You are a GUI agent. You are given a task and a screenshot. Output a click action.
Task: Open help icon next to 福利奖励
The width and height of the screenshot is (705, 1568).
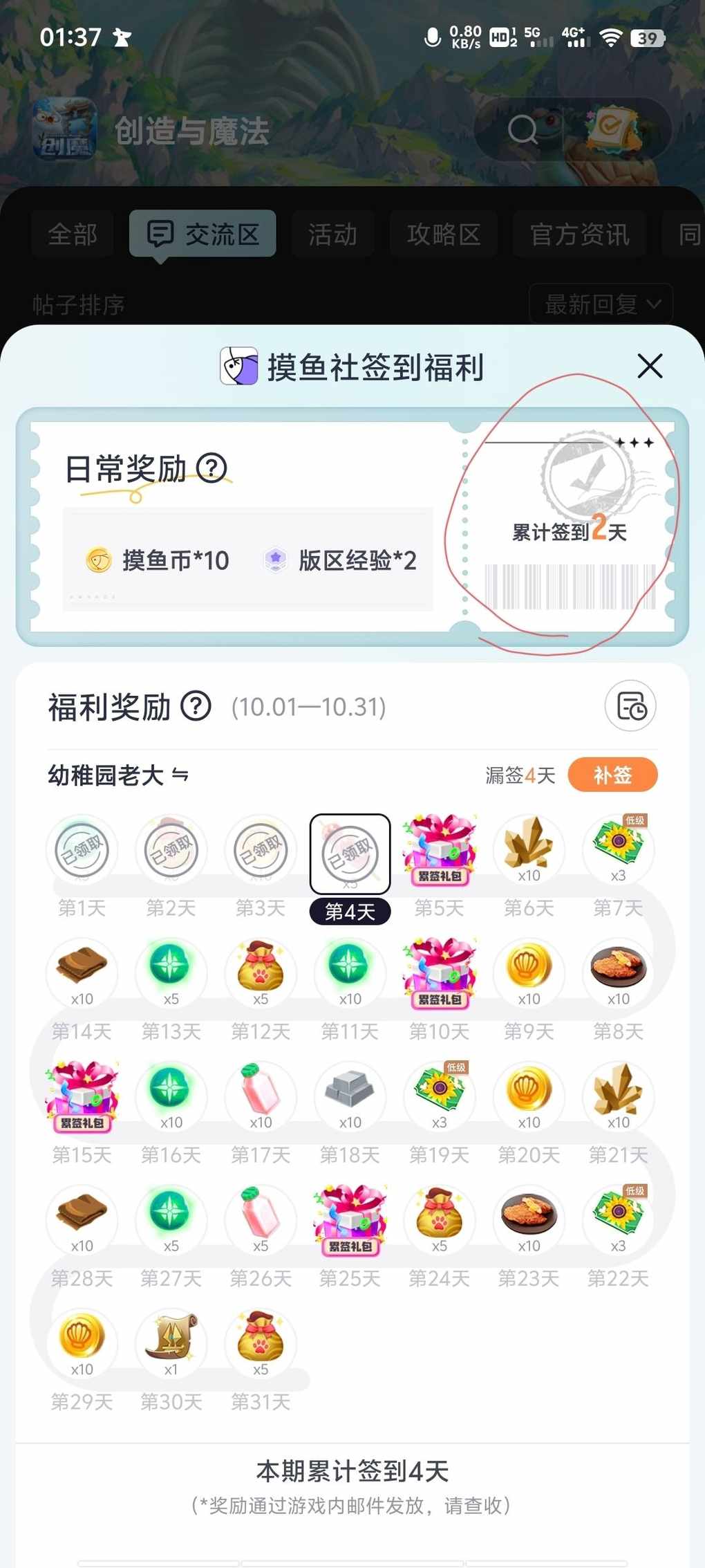click(x=196, y=706)
